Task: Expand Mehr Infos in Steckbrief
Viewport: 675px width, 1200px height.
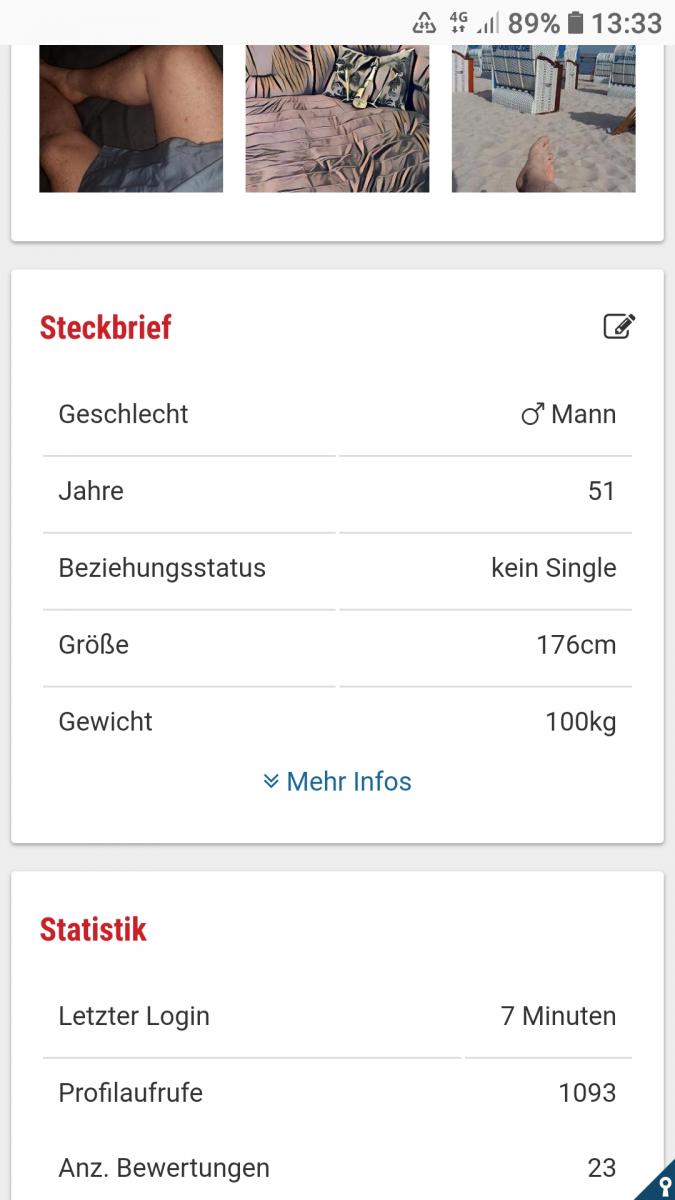Action: [x=337, y=781]
